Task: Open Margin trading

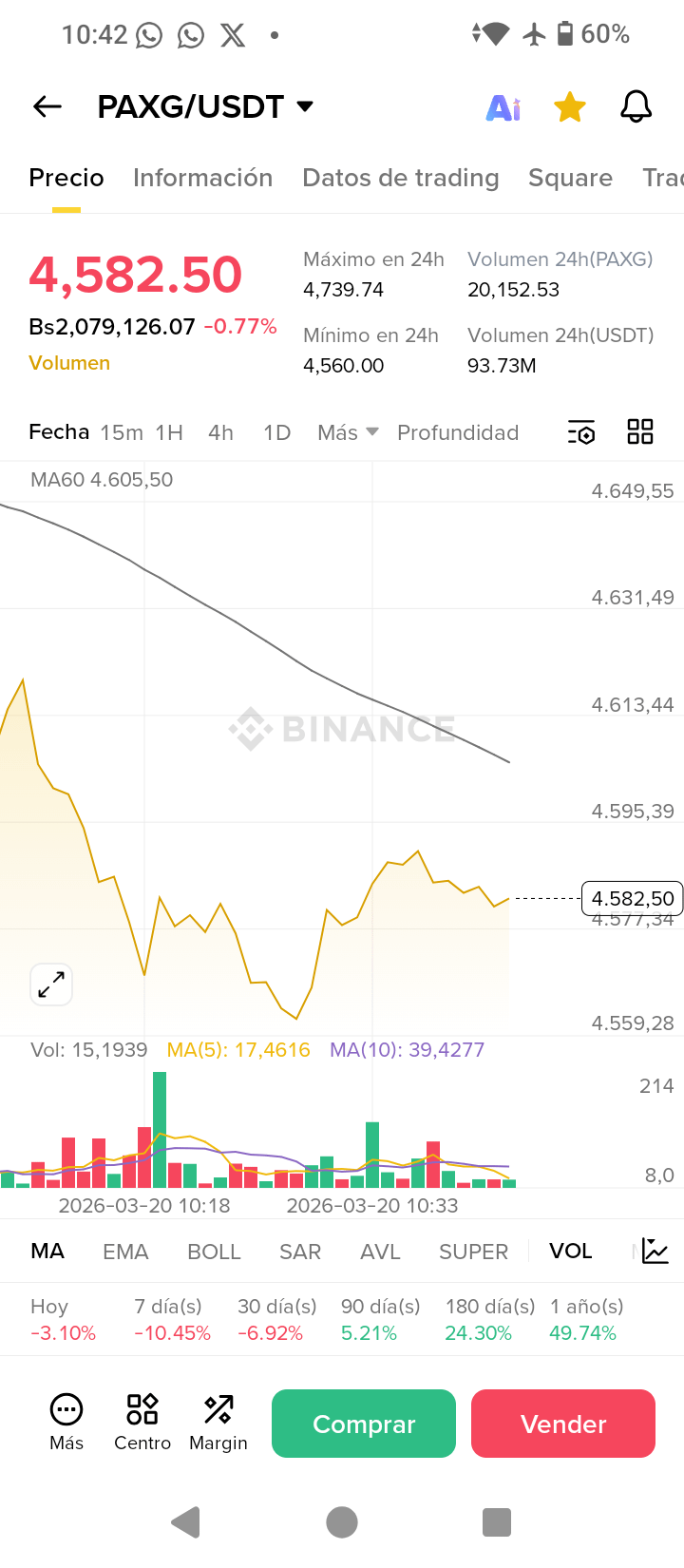Action: 218,1422
